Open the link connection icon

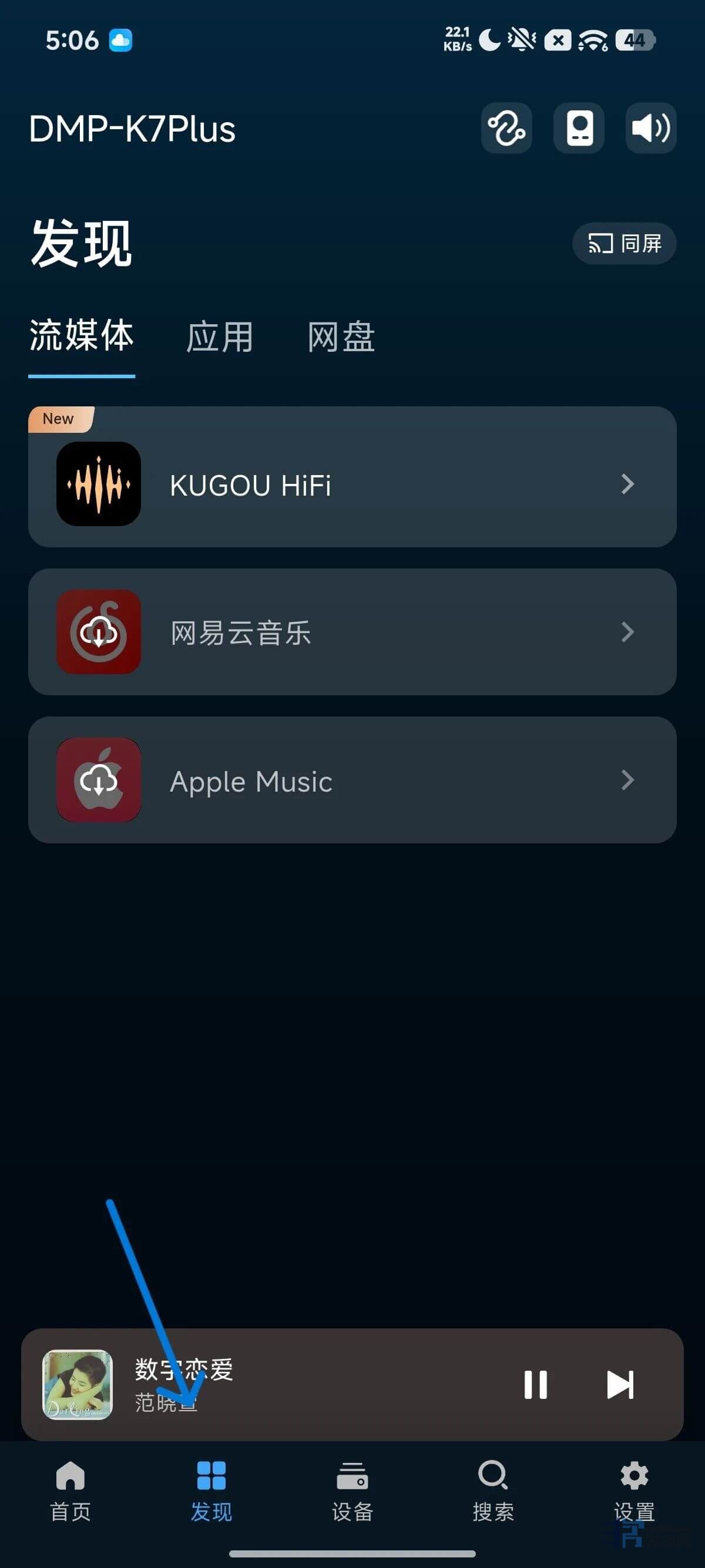click(x=506, y=128)
